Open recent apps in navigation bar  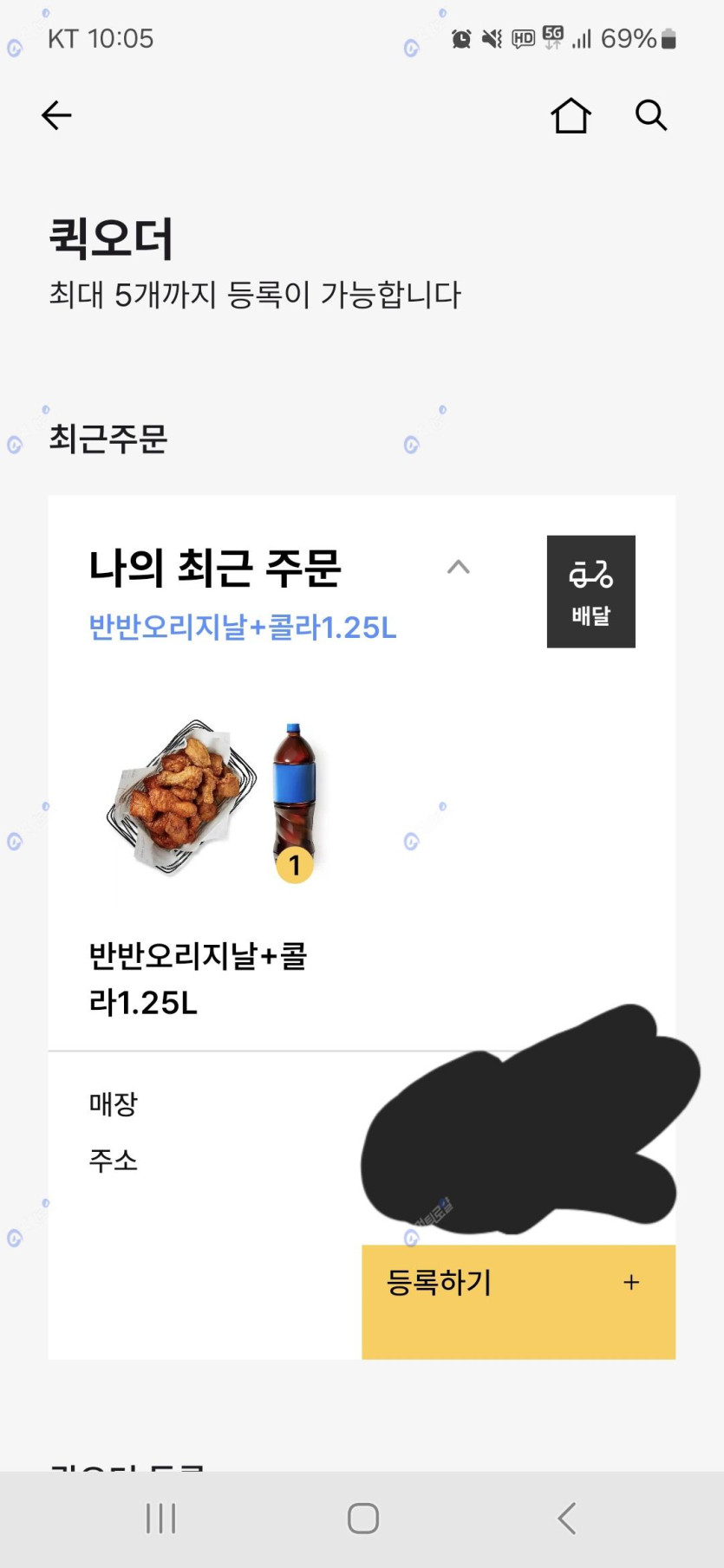tap(161, 1519)
